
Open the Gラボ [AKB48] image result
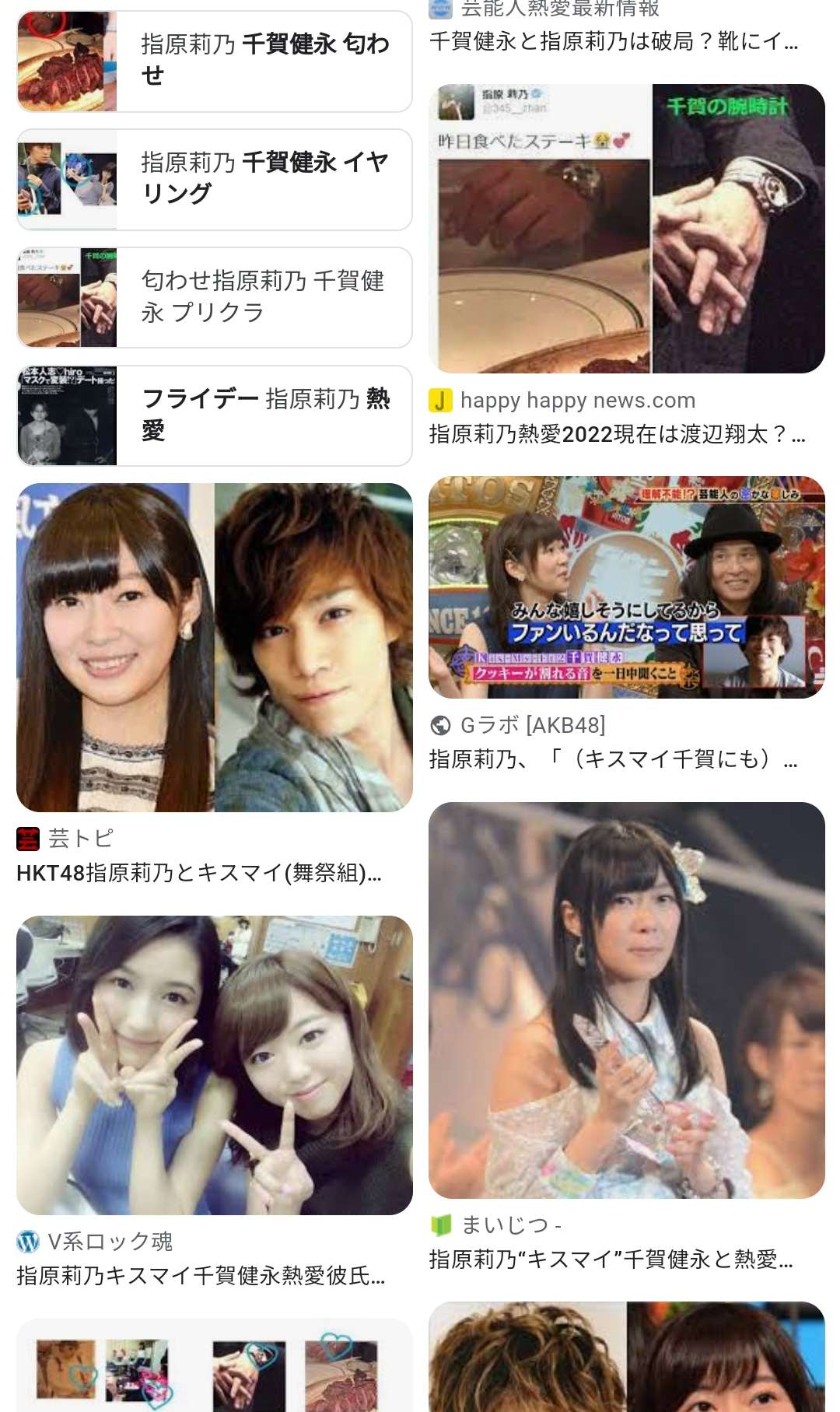click(626, 587)
